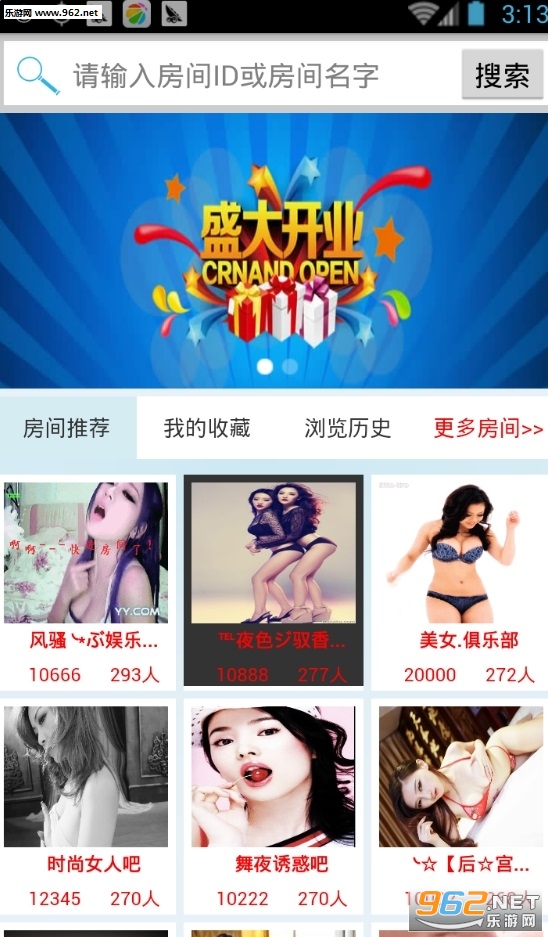Switch to the 我的收藏 tab
Viewport: 548px width, 937px height.
click(207, 428)
